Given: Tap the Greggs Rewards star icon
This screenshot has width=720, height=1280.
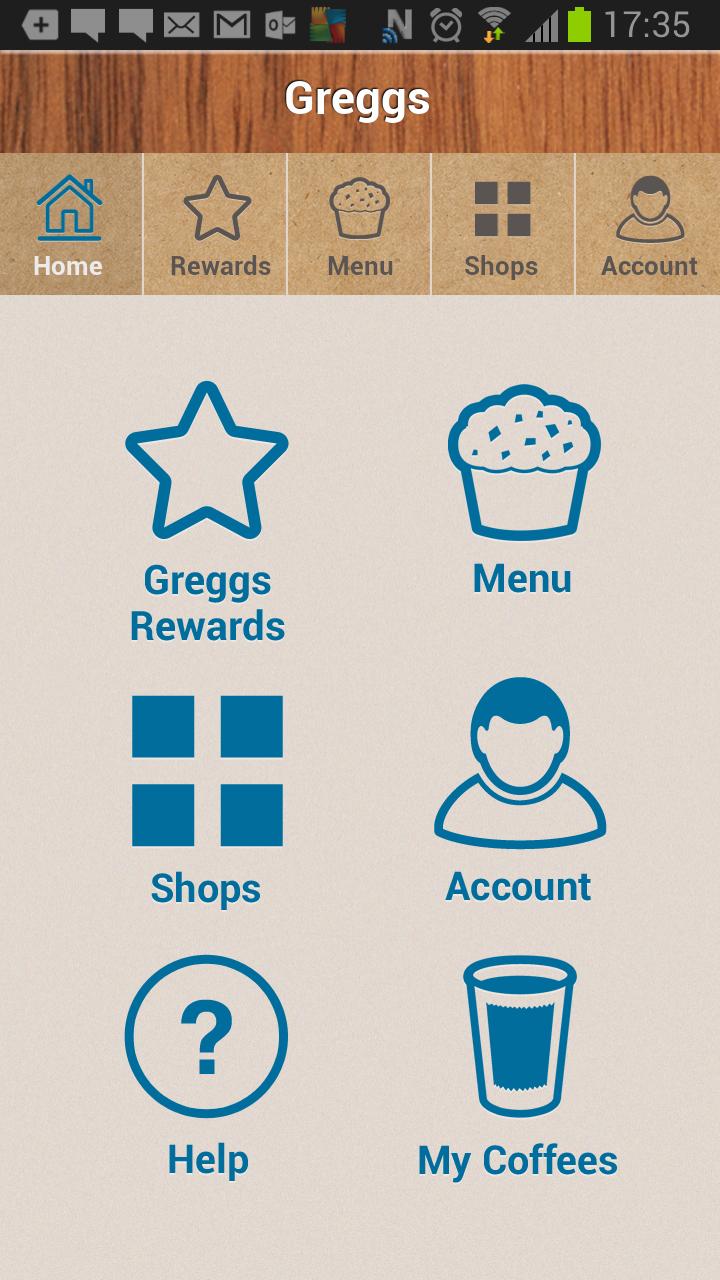Looking at the screenshot, I should [x=206, y=460].
